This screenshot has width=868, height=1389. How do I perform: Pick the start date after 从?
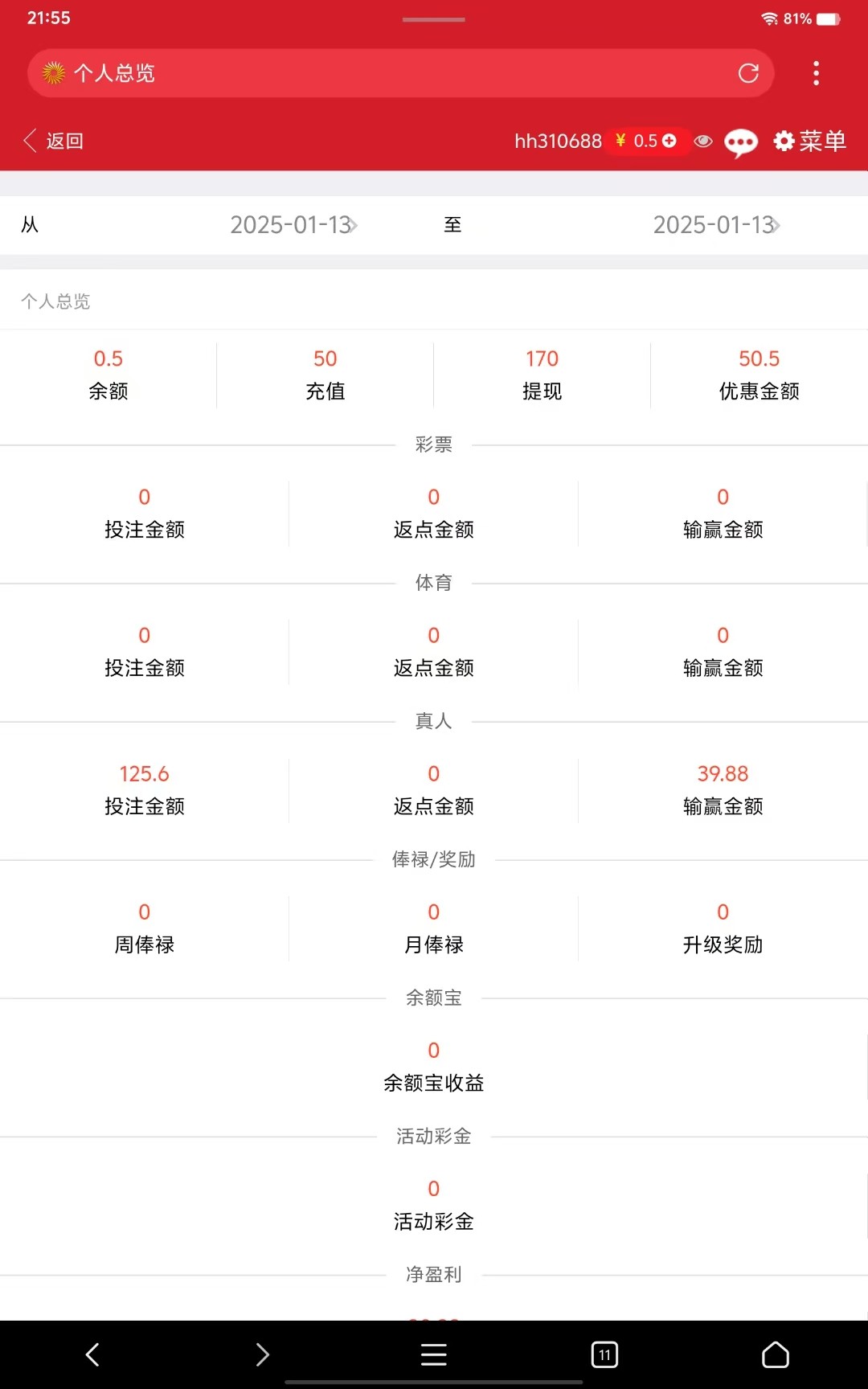[x=293, y=224]
